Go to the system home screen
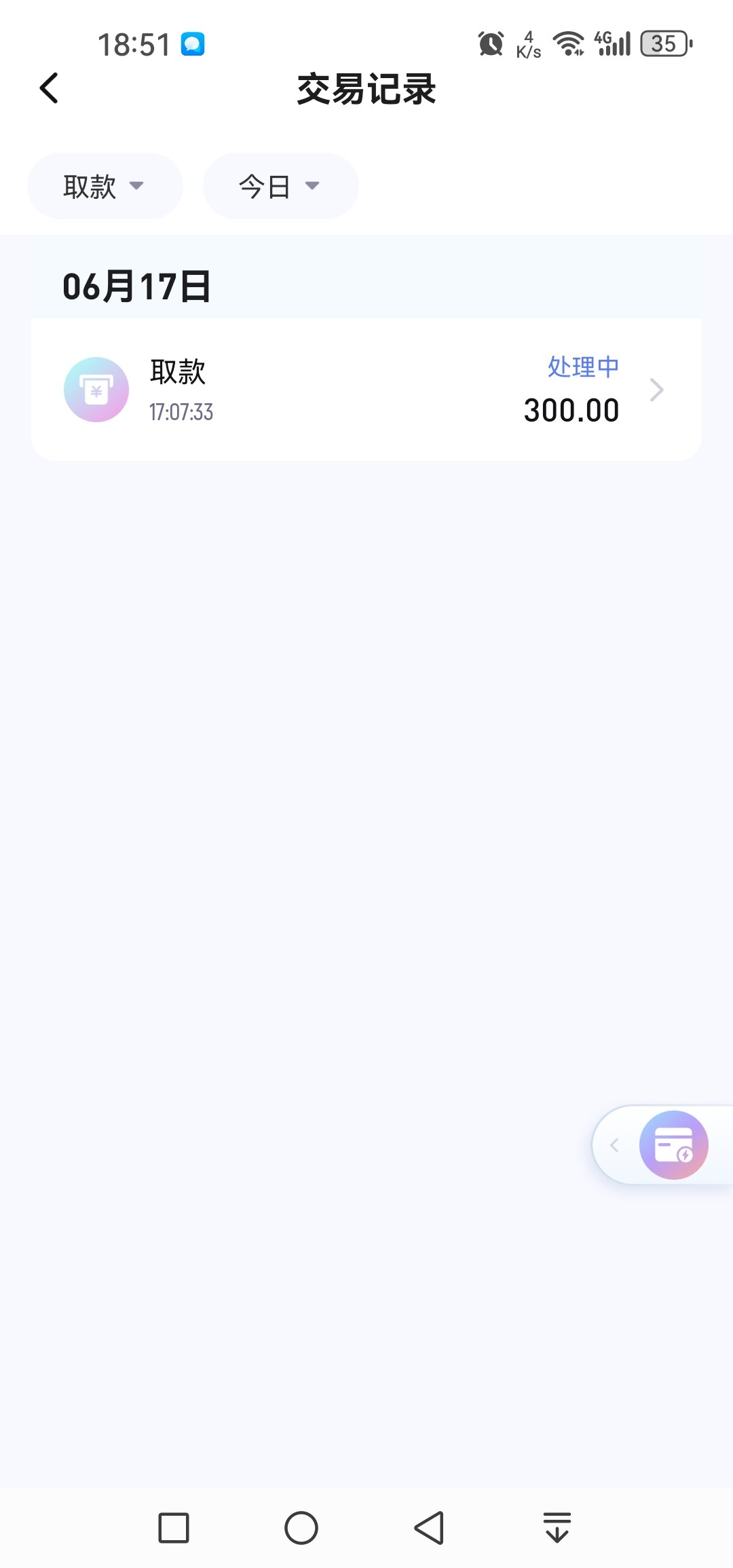This screenshot has height=1568, width=733. tap(301, 1528)
